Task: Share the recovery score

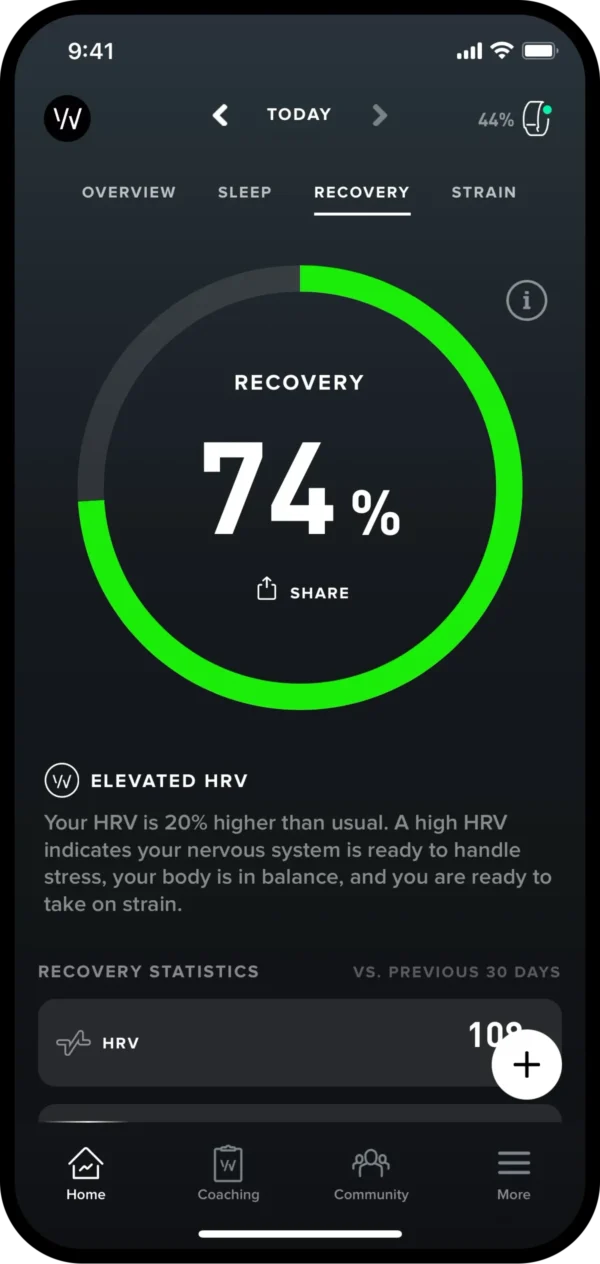Action: point(303,590)
